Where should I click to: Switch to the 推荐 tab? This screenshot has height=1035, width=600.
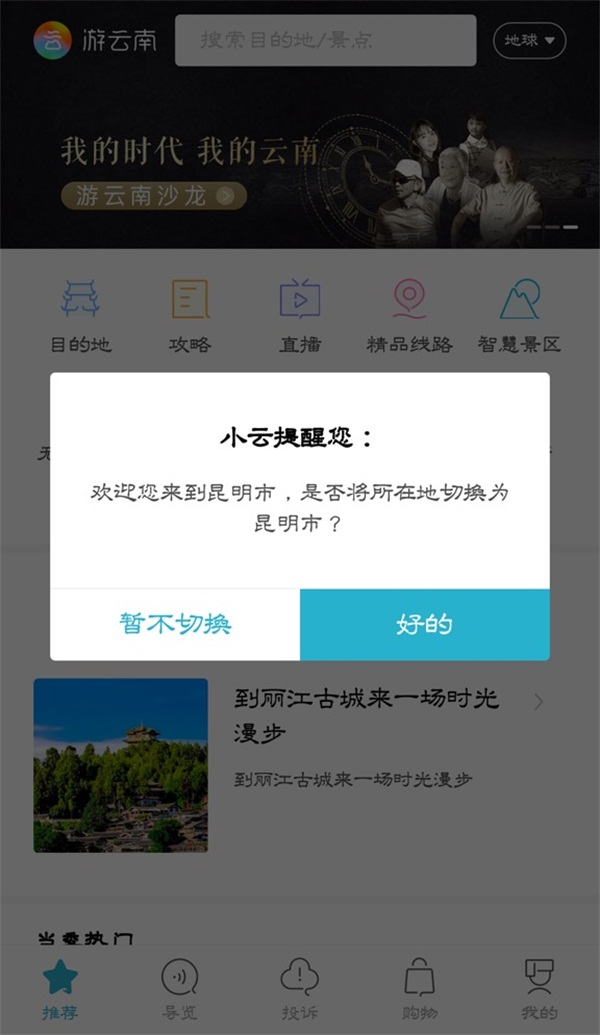tap(60, 988)
